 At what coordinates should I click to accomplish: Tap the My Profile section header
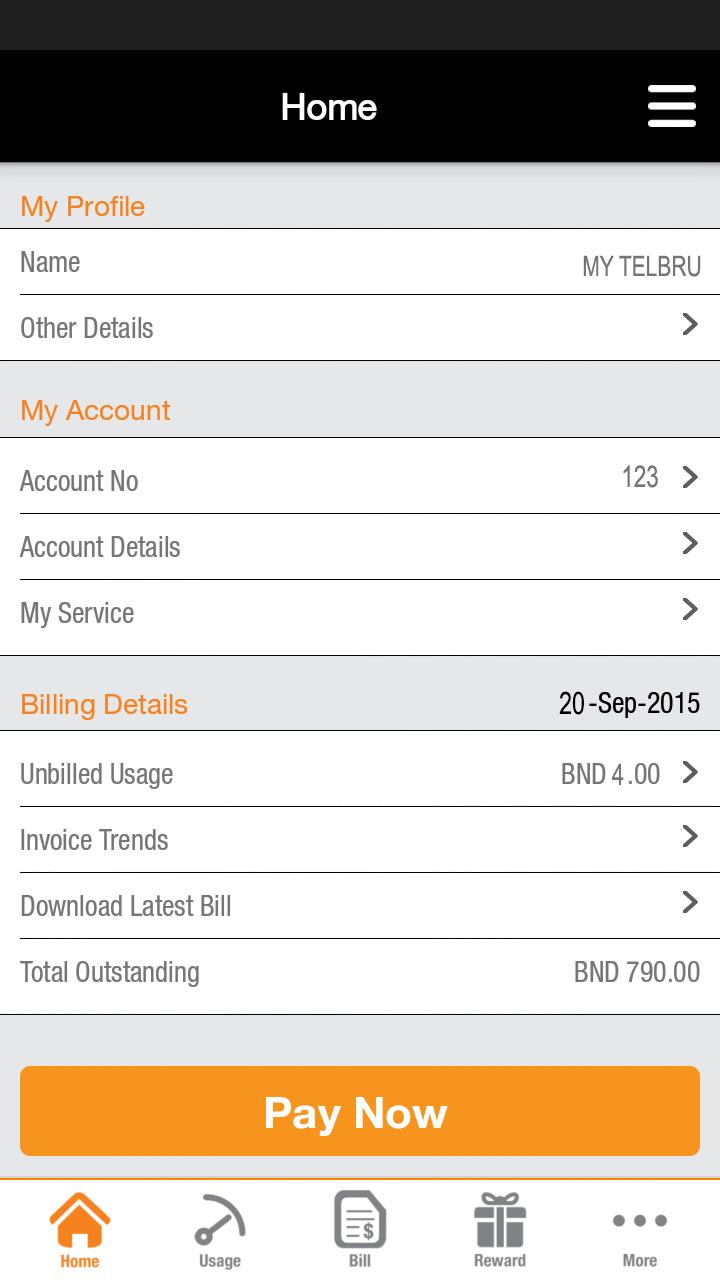click(x=82, y=206)
